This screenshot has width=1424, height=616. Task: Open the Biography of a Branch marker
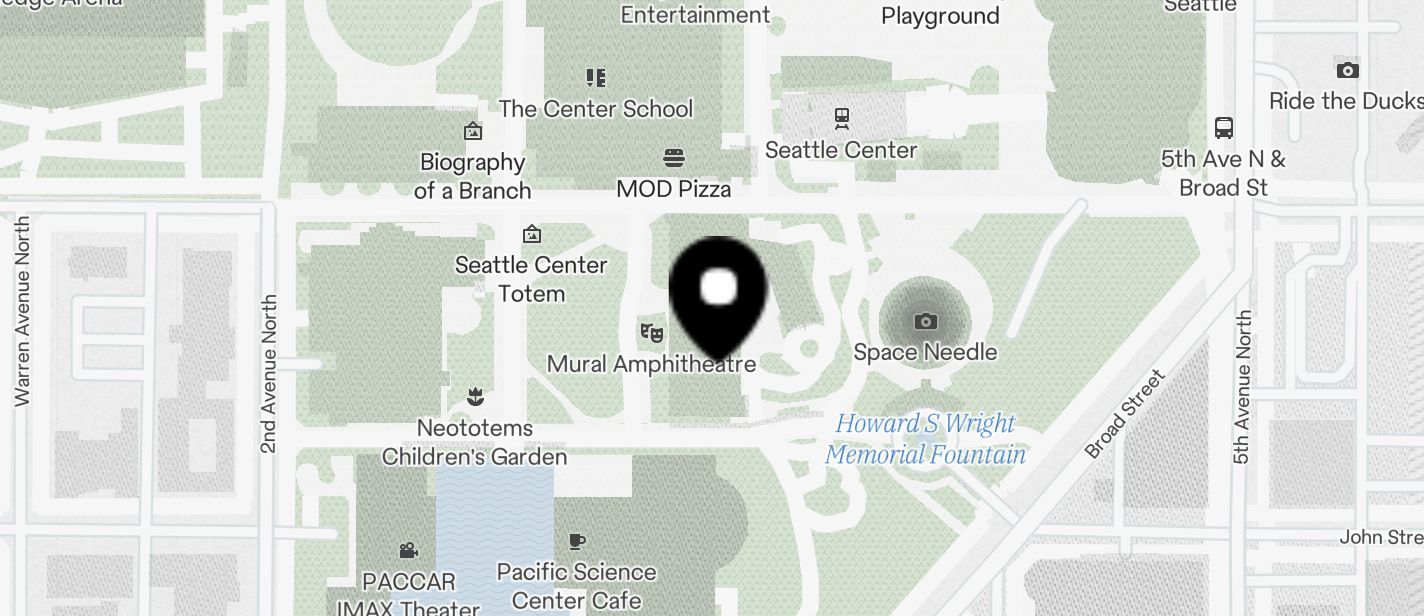click(x=472, y=131)
